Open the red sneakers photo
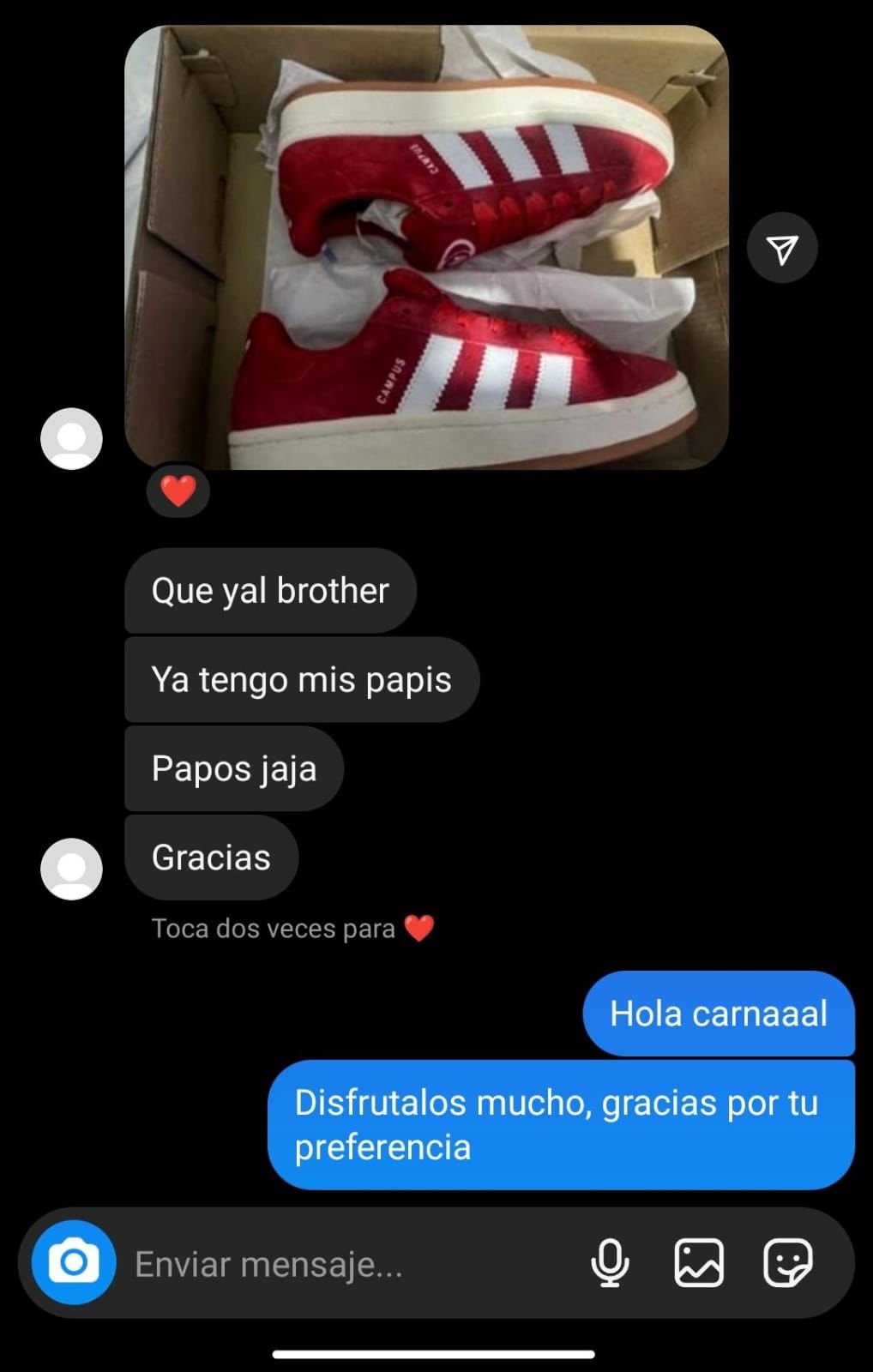 [426, 247]
